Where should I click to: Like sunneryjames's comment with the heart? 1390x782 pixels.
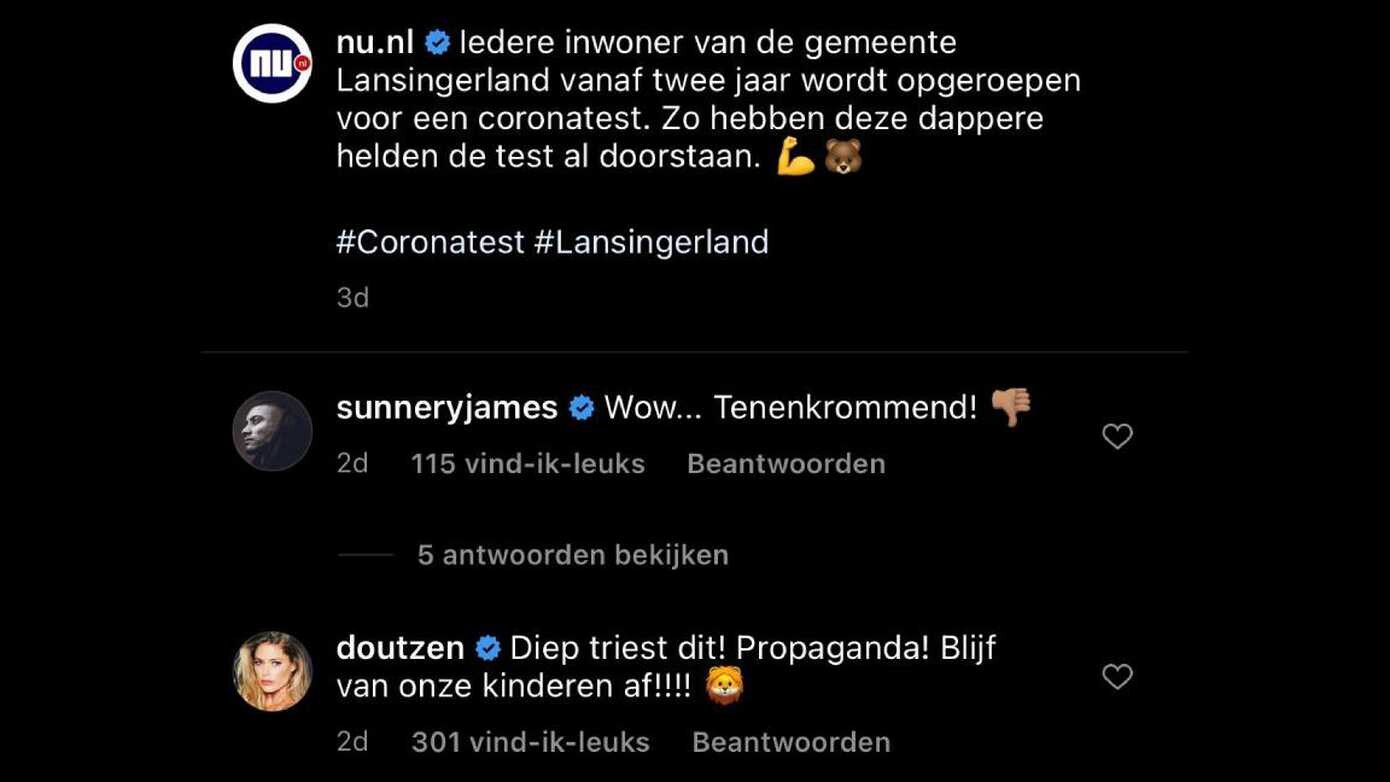point(1117,436)
